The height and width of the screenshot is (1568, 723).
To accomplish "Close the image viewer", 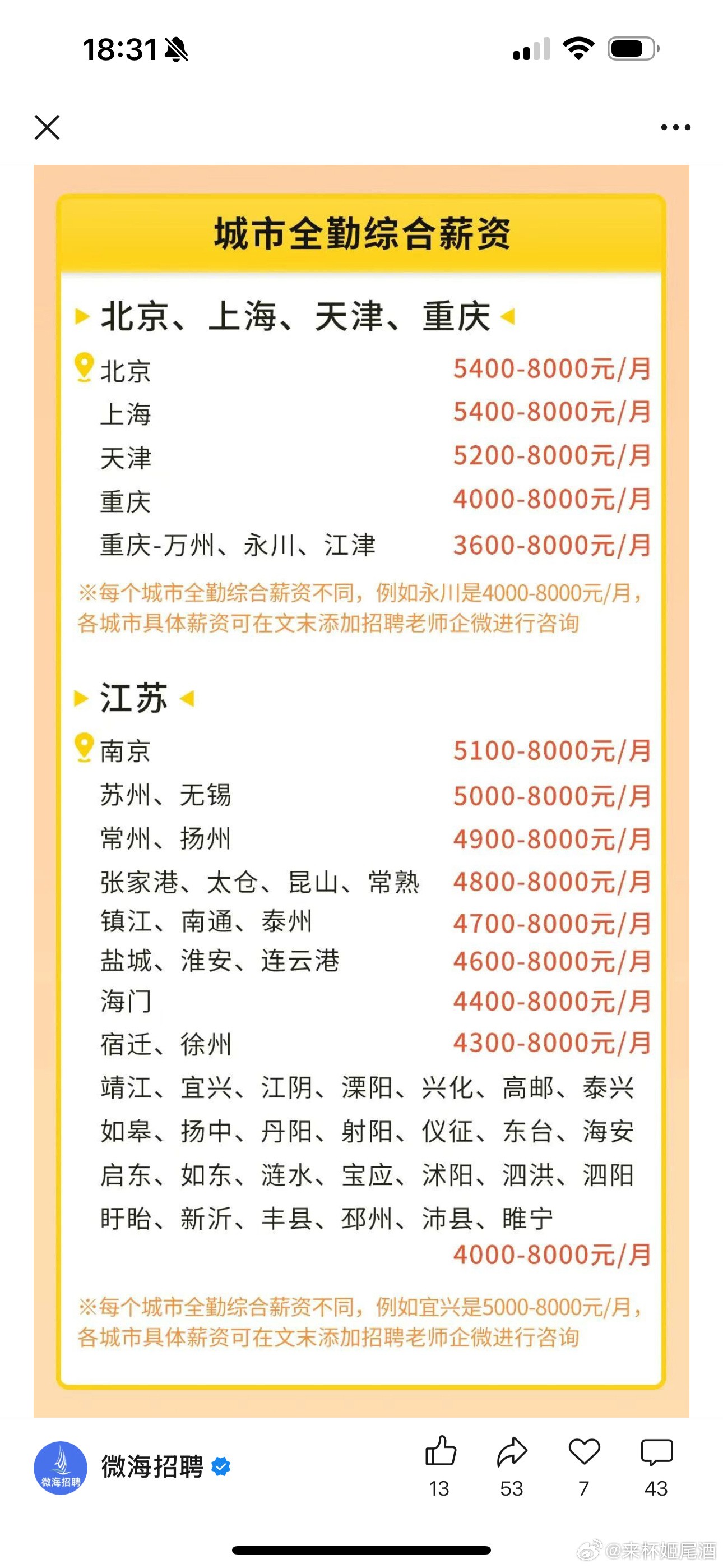I will (x=47, y=127).
